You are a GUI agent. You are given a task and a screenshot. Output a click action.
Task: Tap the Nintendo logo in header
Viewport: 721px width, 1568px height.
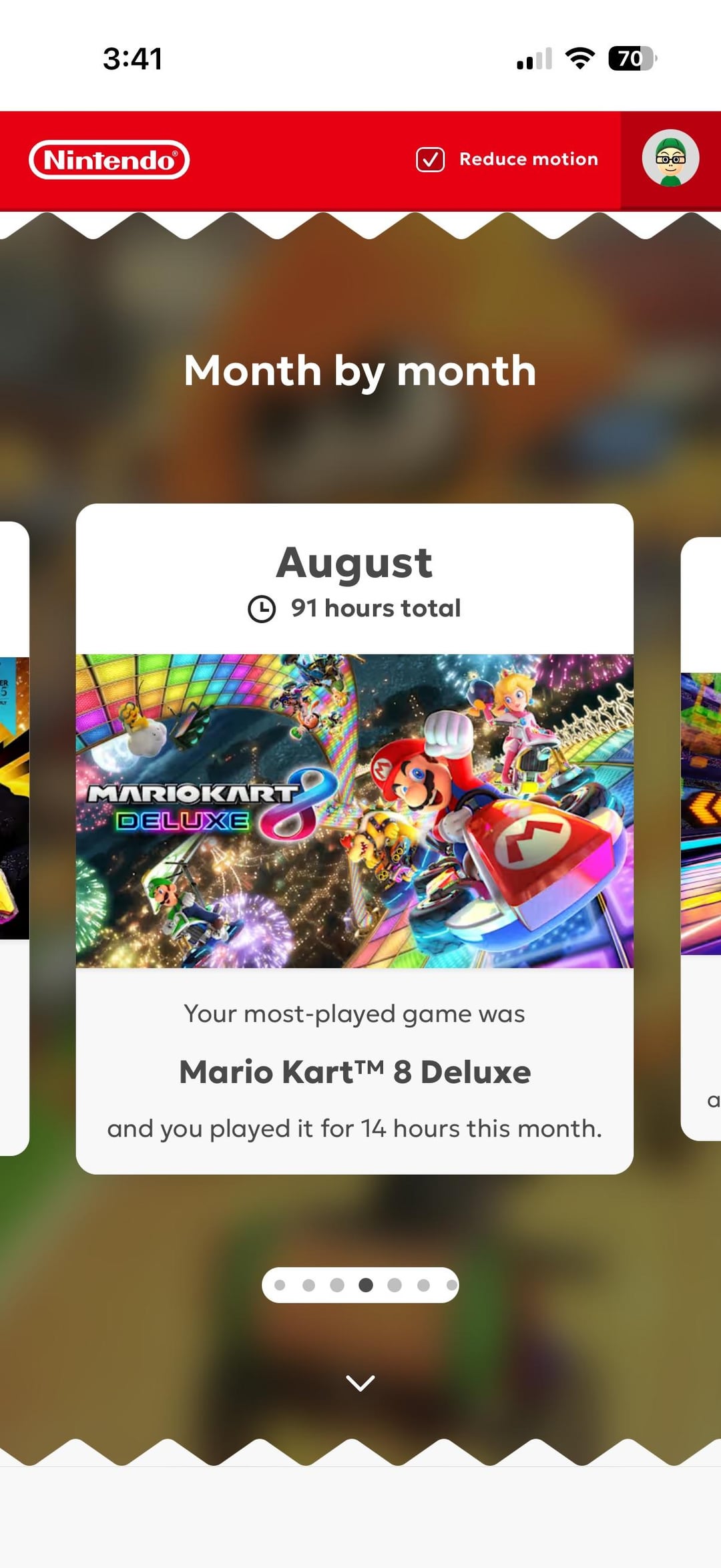click(x=109, y=160)
